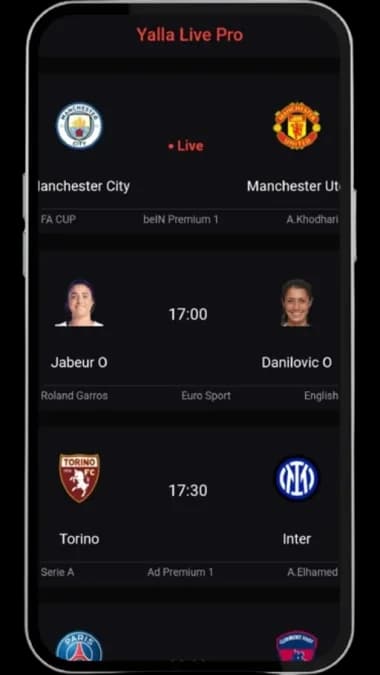Open the Torino vs Inter 17:30 match
Viewport: 380px width, 675px height.
pos(189,506)
